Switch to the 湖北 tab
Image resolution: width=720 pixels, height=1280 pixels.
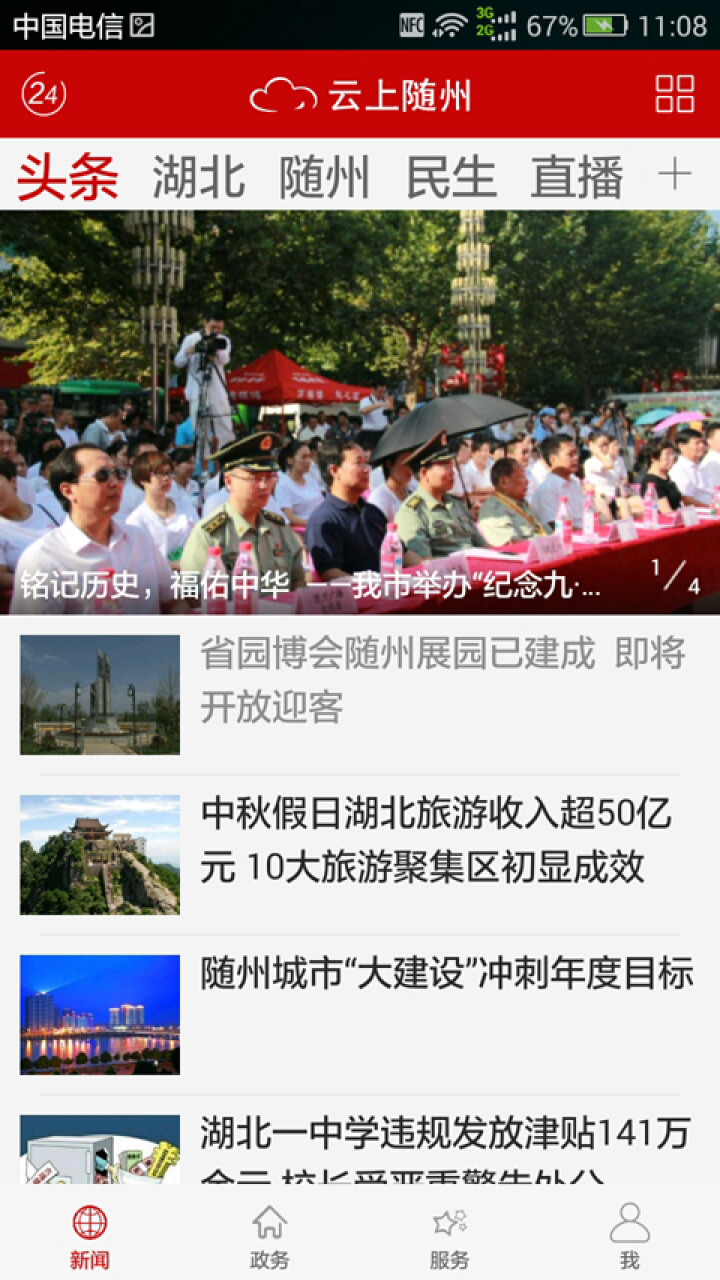point(196,175)
